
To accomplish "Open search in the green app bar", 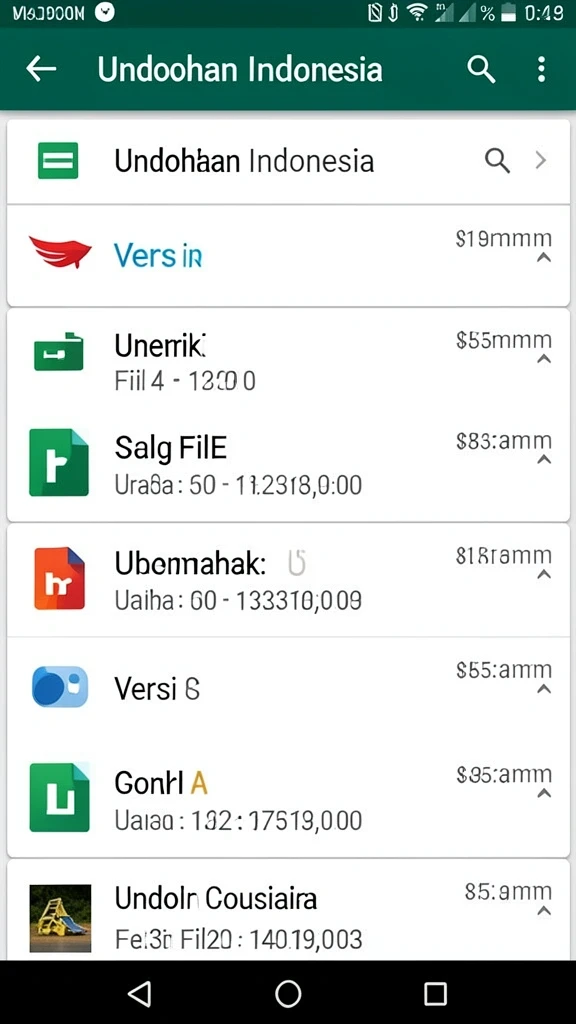I will coord(481,69).
